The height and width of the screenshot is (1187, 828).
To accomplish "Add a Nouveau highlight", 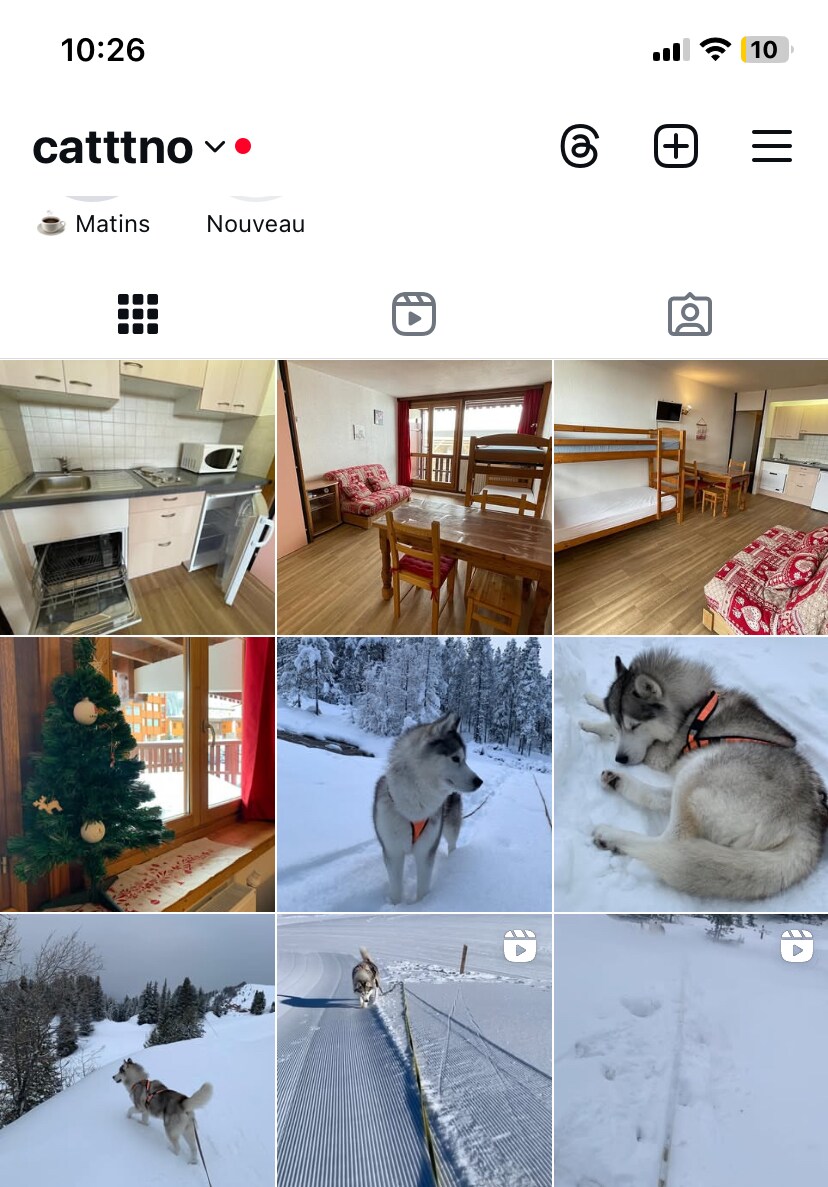I will [255, 212].
